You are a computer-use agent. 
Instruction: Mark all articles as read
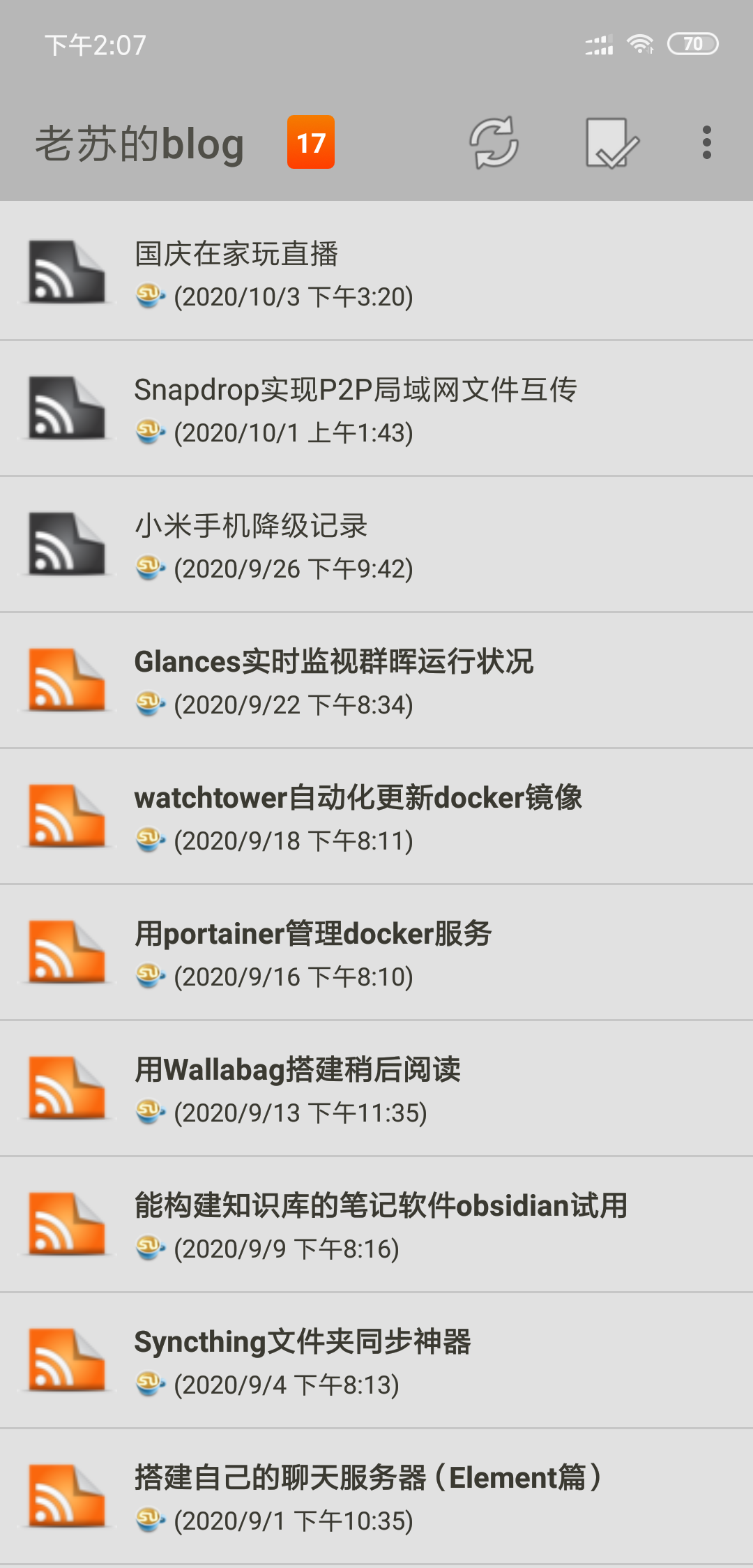(611, 143)
